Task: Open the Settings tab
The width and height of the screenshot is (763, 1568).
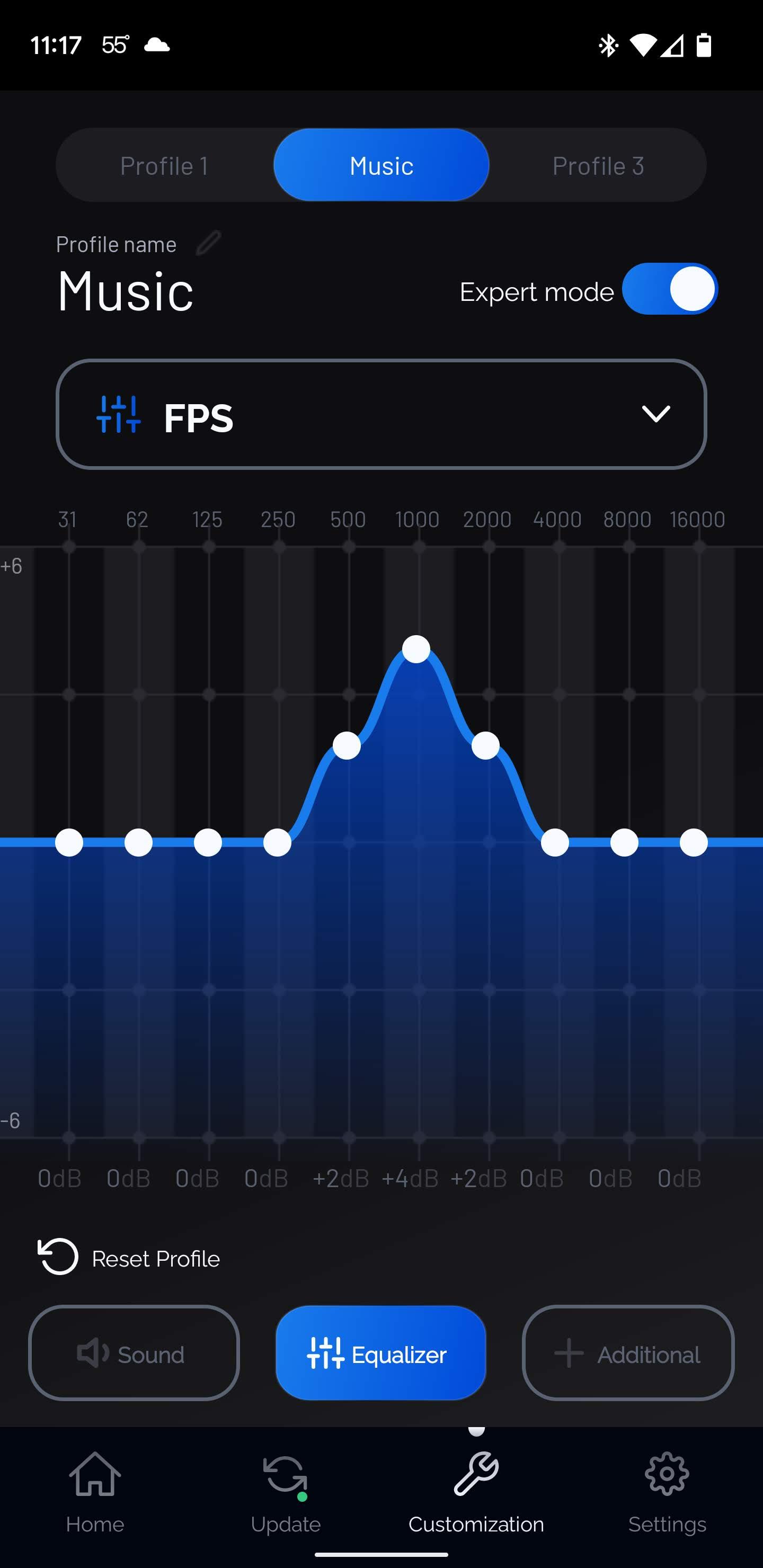Action: point(668,1493)
